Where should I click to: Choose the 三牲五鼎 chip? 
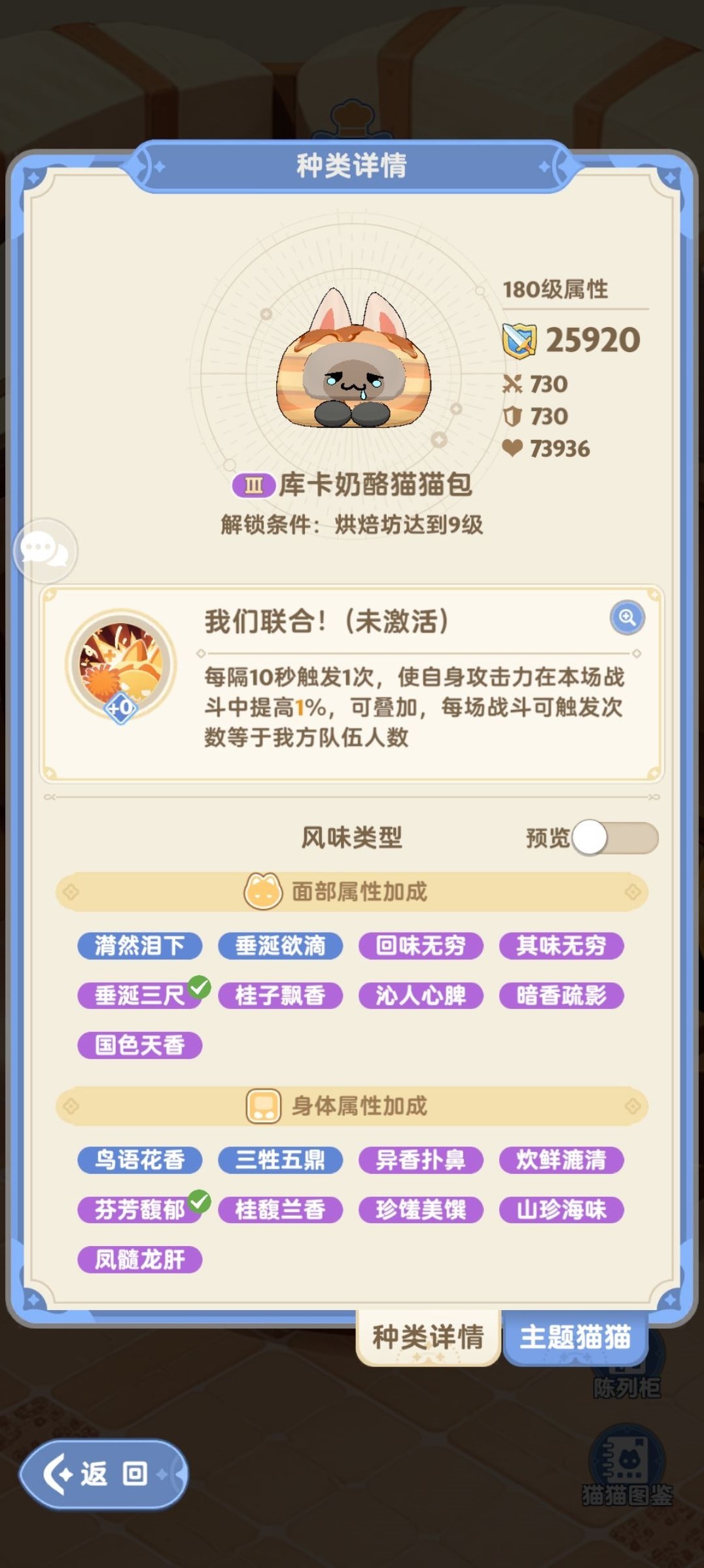280,1160
